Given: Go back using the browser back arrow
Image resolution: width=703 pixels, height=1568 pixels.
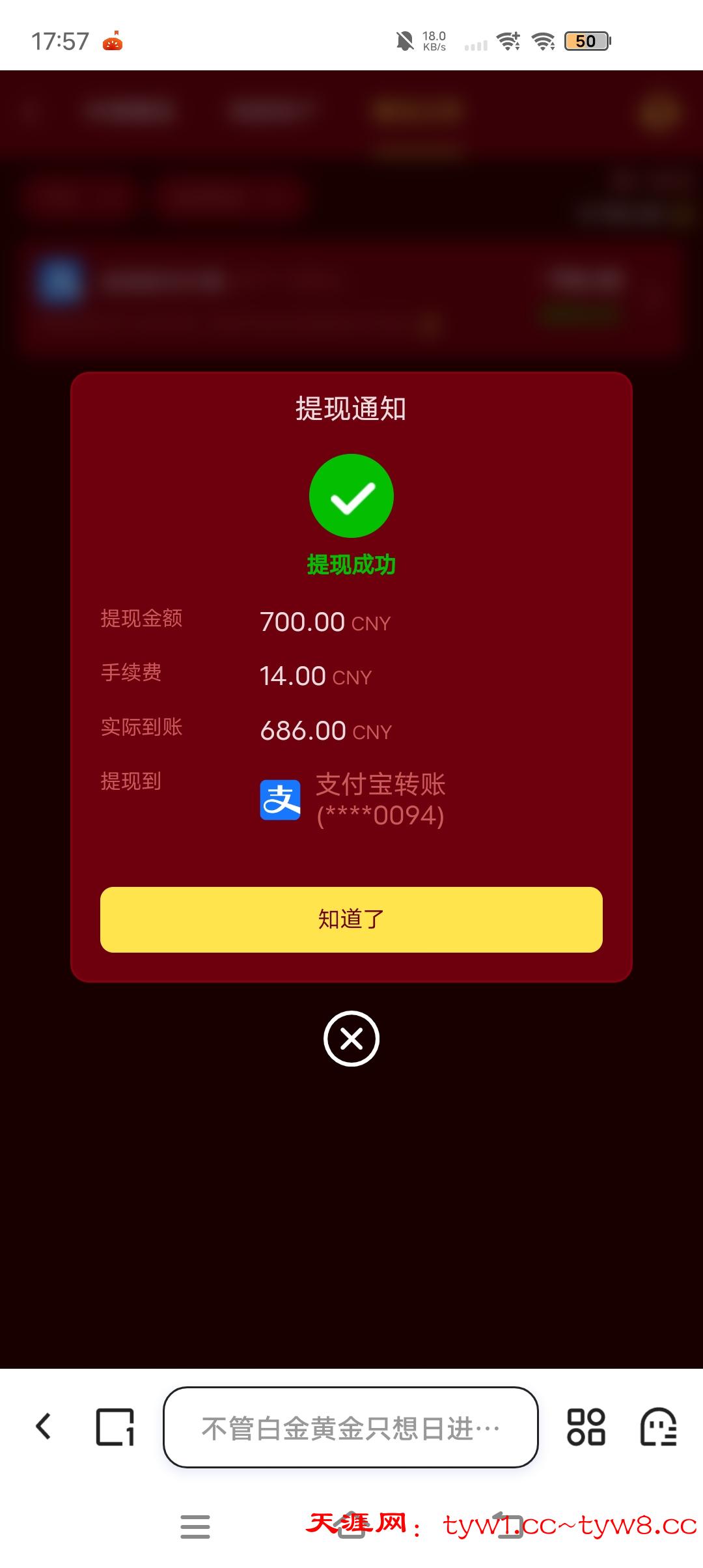Looking at the screenshot, I should [44, 1427].
